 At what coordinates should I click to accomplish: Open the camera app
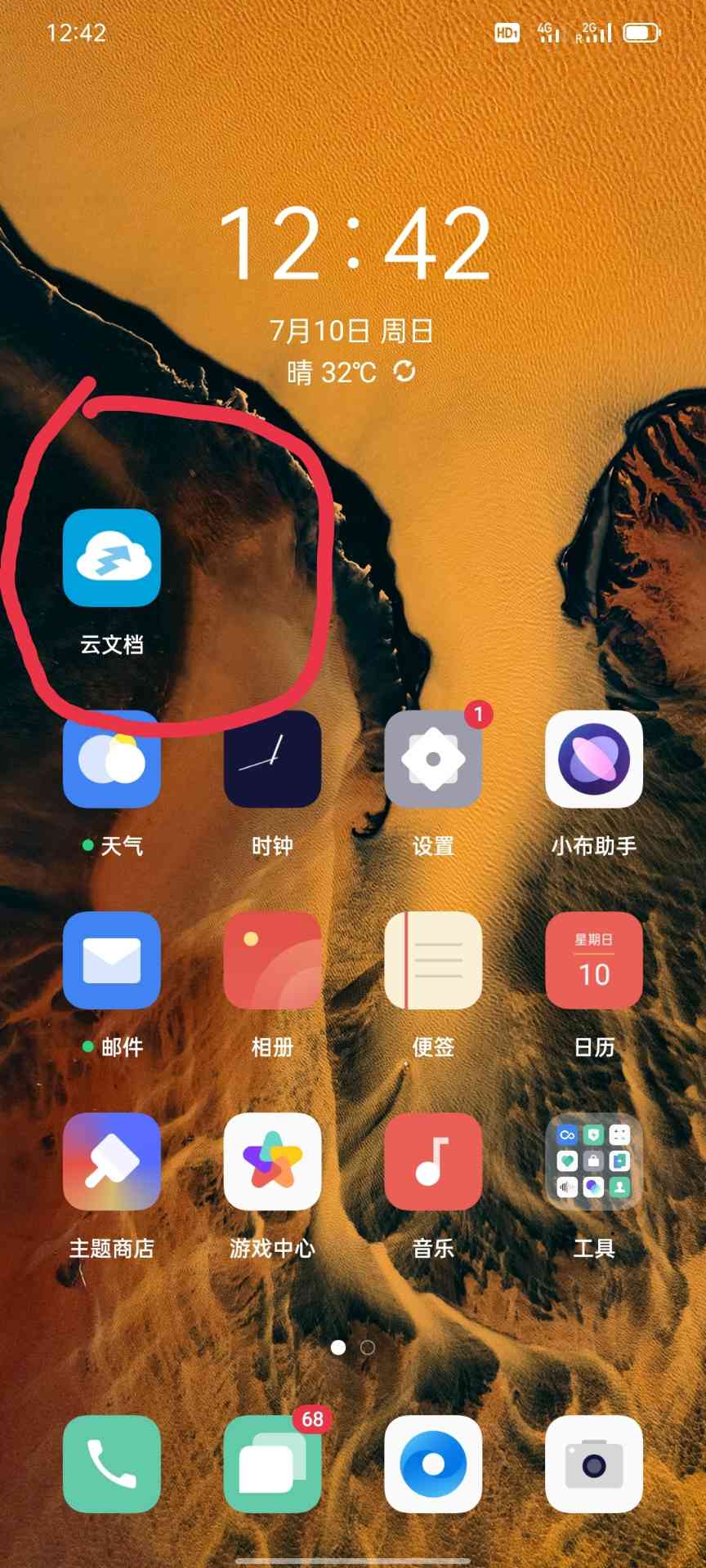click(x=594, y=1463)
